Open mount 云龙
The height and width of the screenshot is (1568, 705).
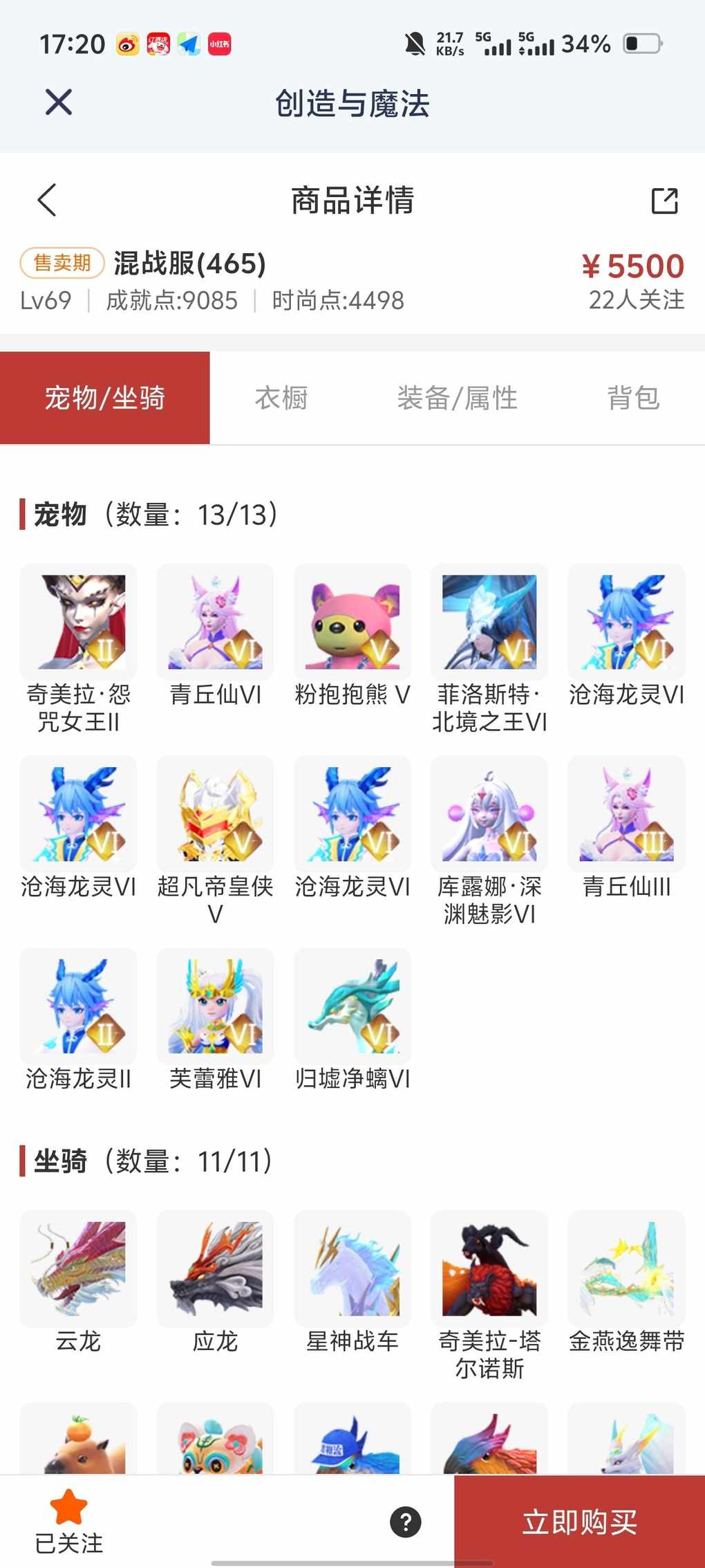click(78, 1269)
